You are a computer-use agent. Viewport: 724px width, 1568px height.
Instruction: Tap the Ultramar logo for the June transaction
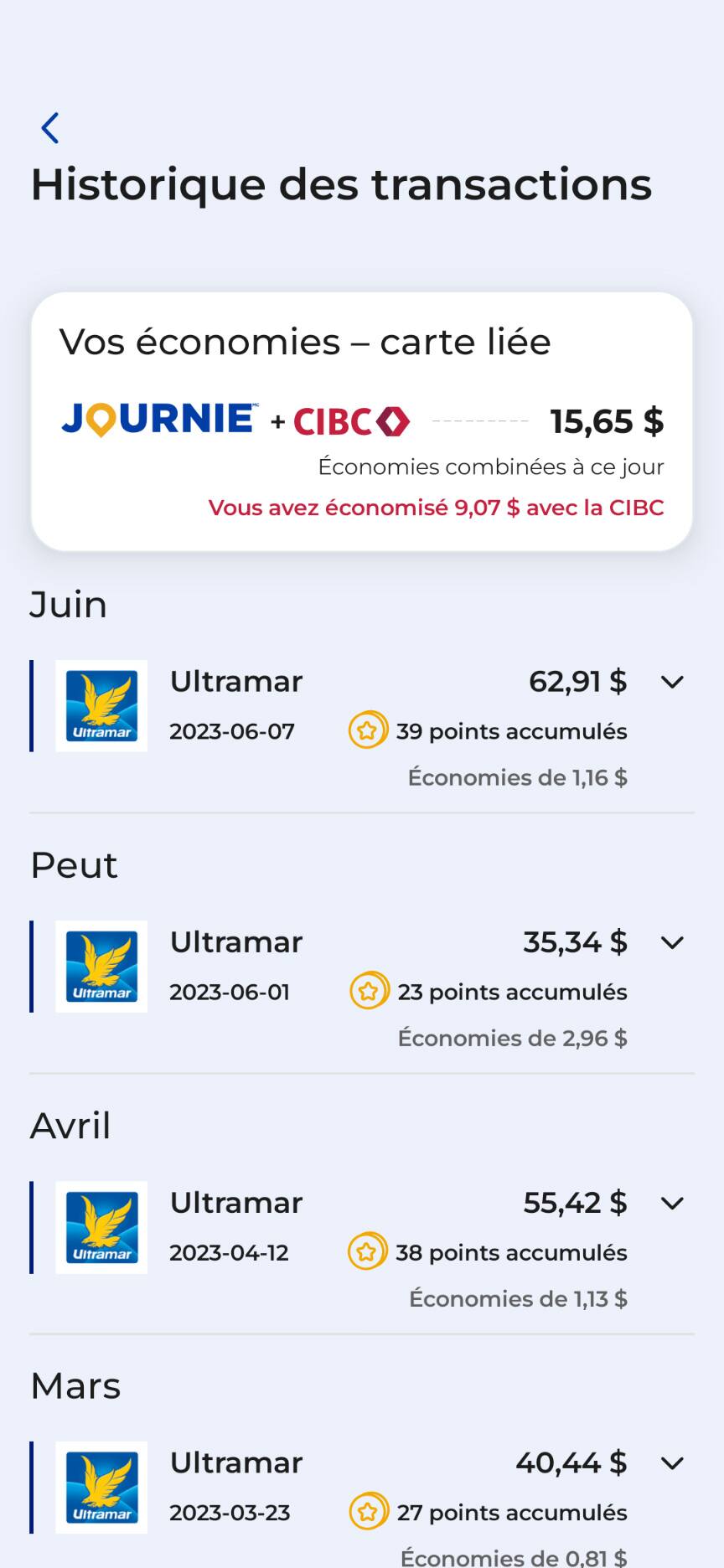101,706
